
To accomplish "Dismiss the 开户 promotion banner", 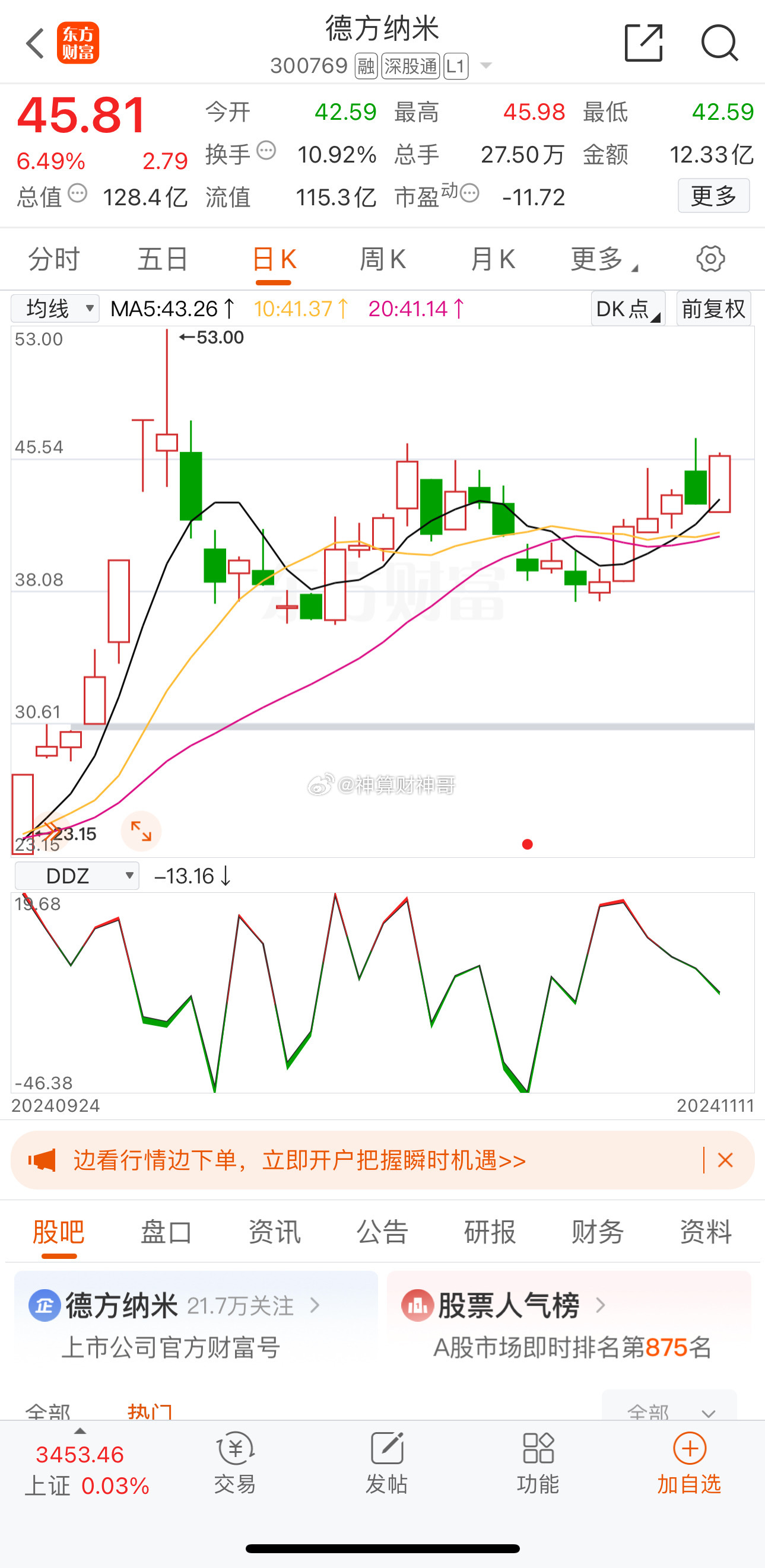I will coord(725,1160).
